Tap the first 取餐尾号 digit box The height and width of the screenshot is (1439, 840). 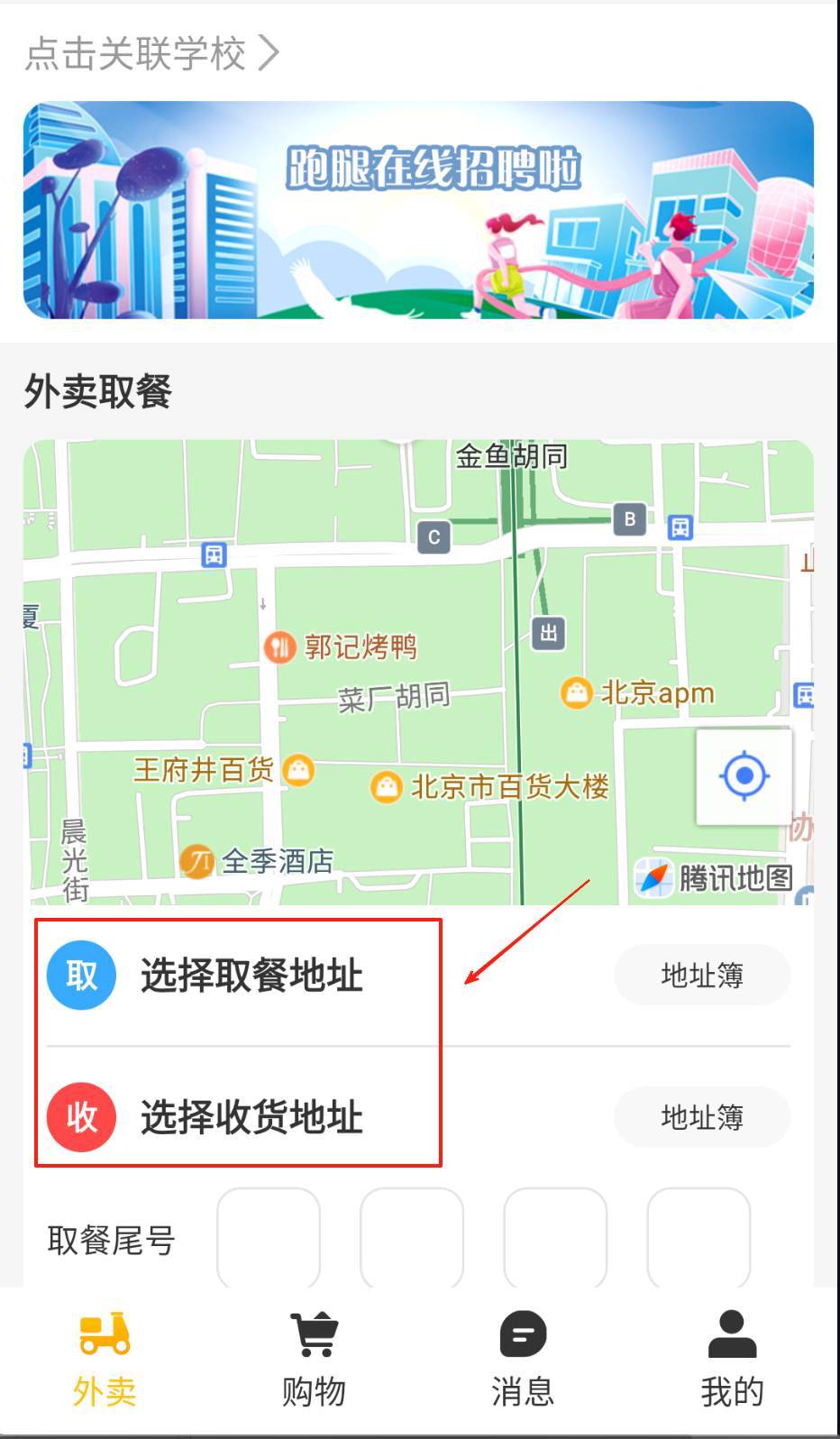[x=269, y=1238]
